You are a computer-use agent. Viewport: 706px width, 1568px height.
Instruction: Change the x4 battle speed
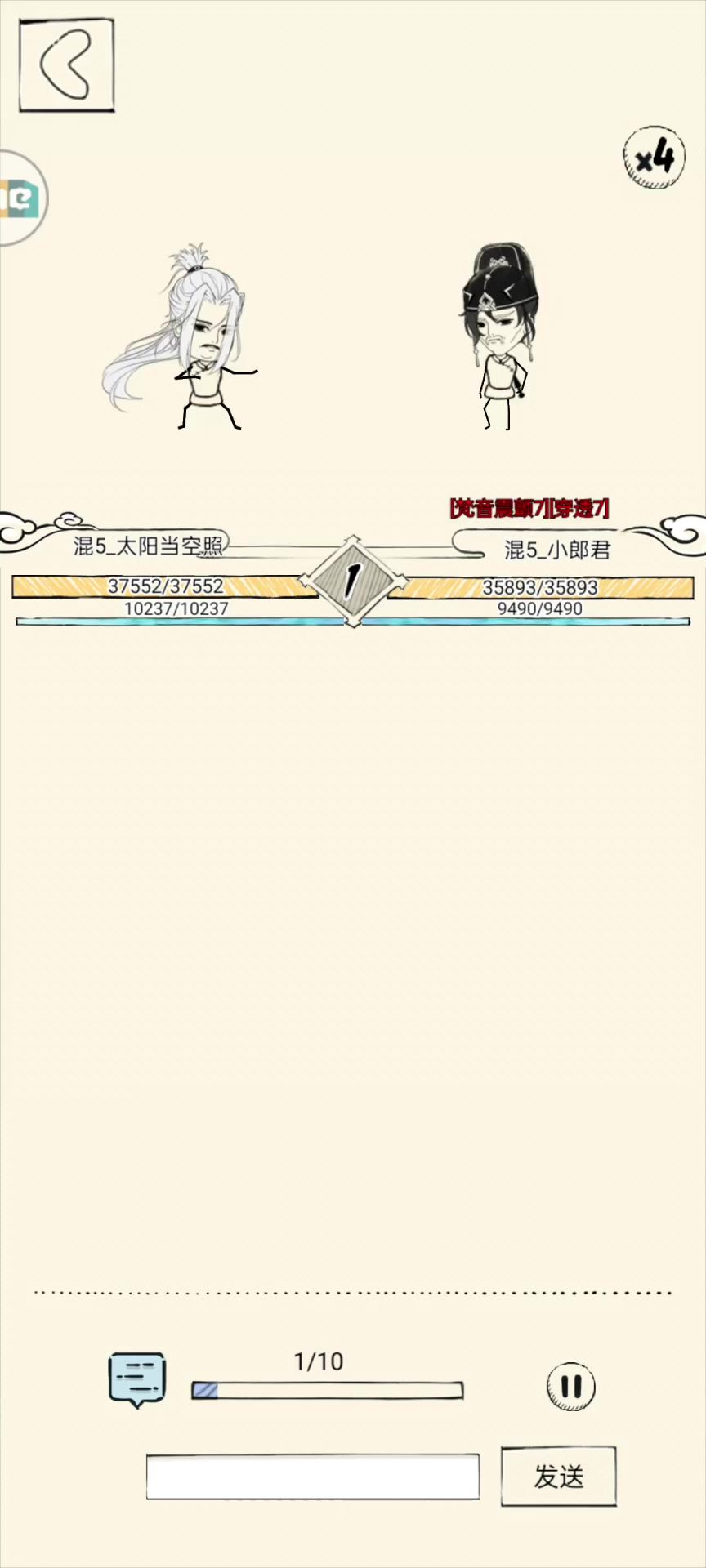tap(654, 158)
